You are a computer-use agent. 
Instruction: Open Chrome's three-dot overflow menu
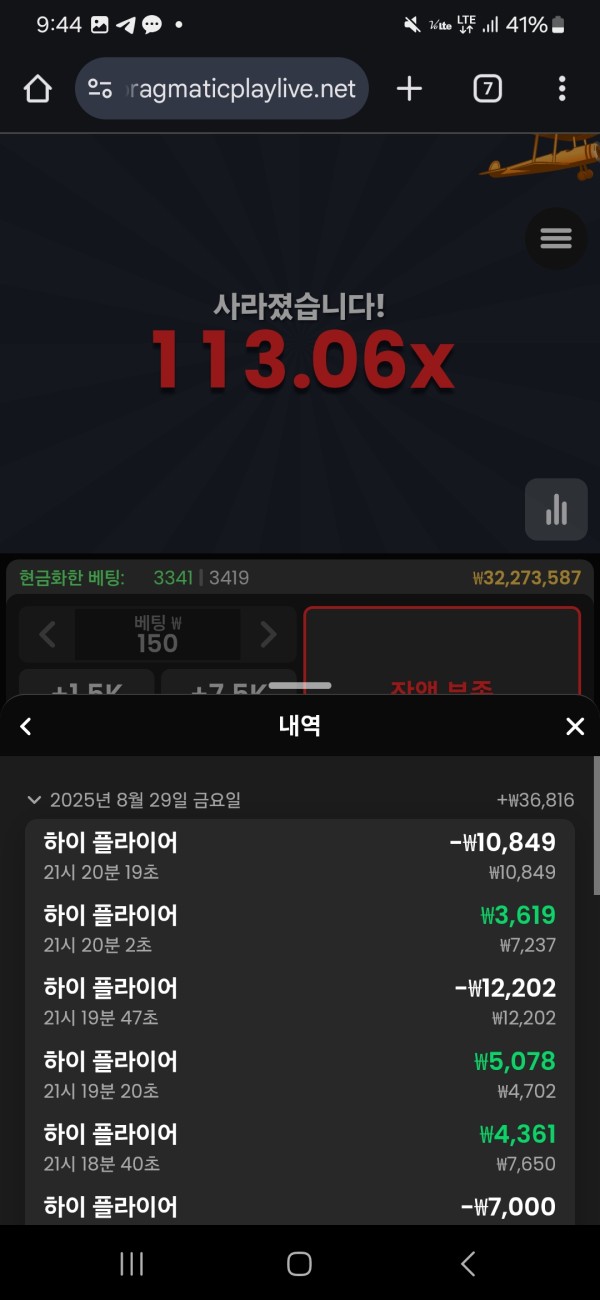[562, 89]
